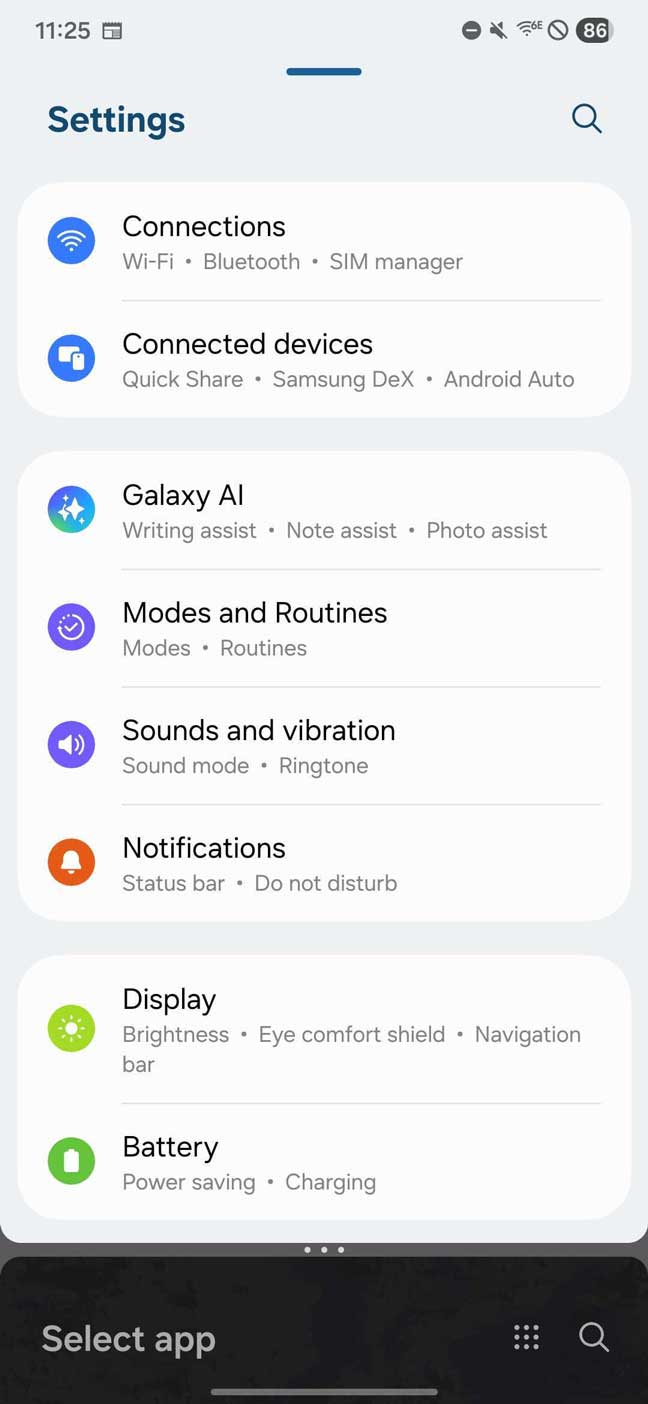Open Display settings

pos(324,1029)
